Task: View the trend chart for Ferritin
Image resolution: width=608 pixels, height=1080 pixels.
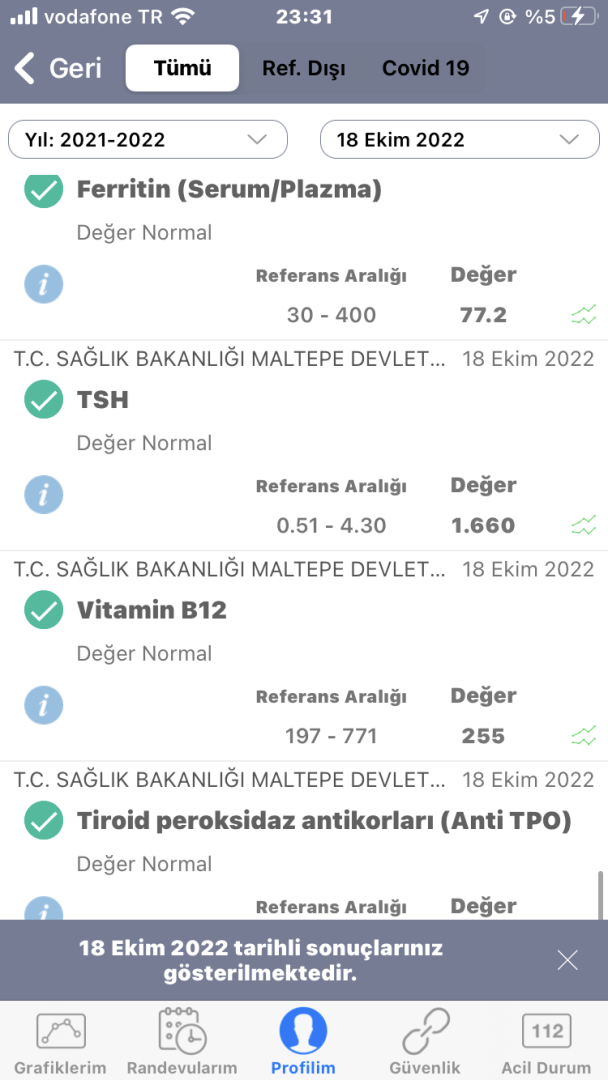Action: click(584, 316)
